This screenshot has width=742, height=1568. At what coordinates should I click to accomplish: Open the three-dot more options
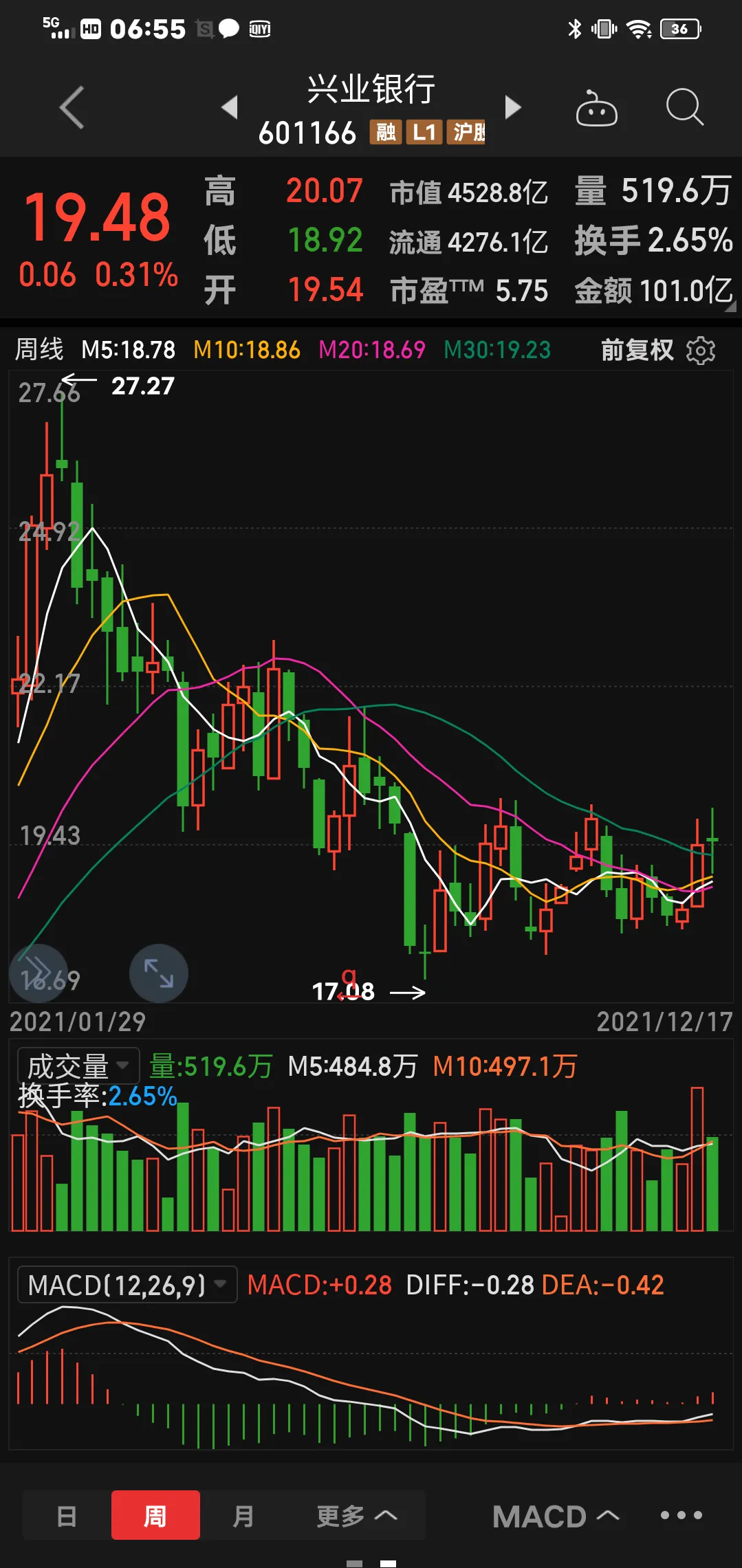(x=681, y=1515)
